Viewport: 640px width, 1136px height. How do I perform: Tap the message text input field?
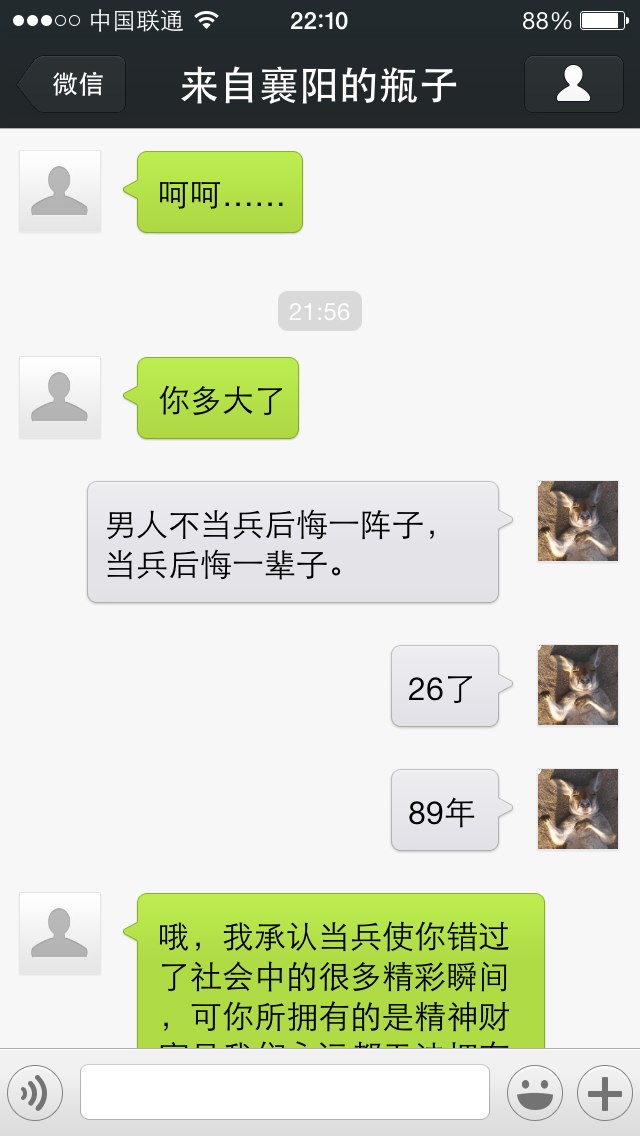[285, 1092]
